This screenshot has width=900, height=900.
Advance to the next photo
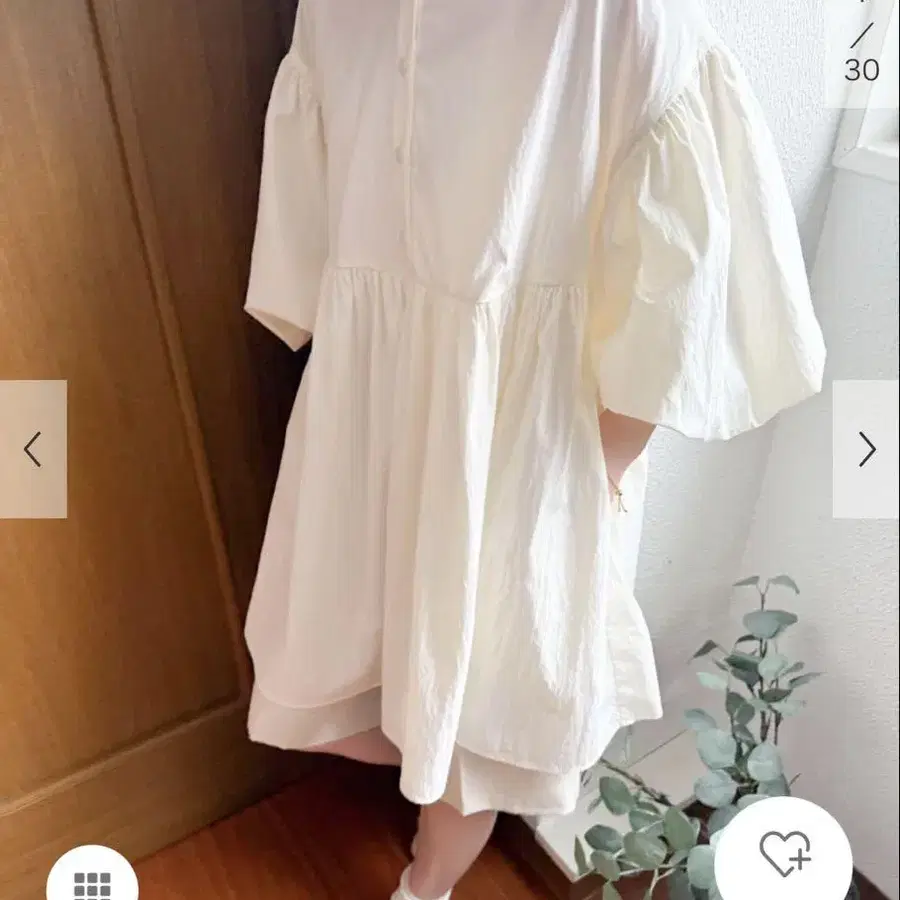coord(867,449)
